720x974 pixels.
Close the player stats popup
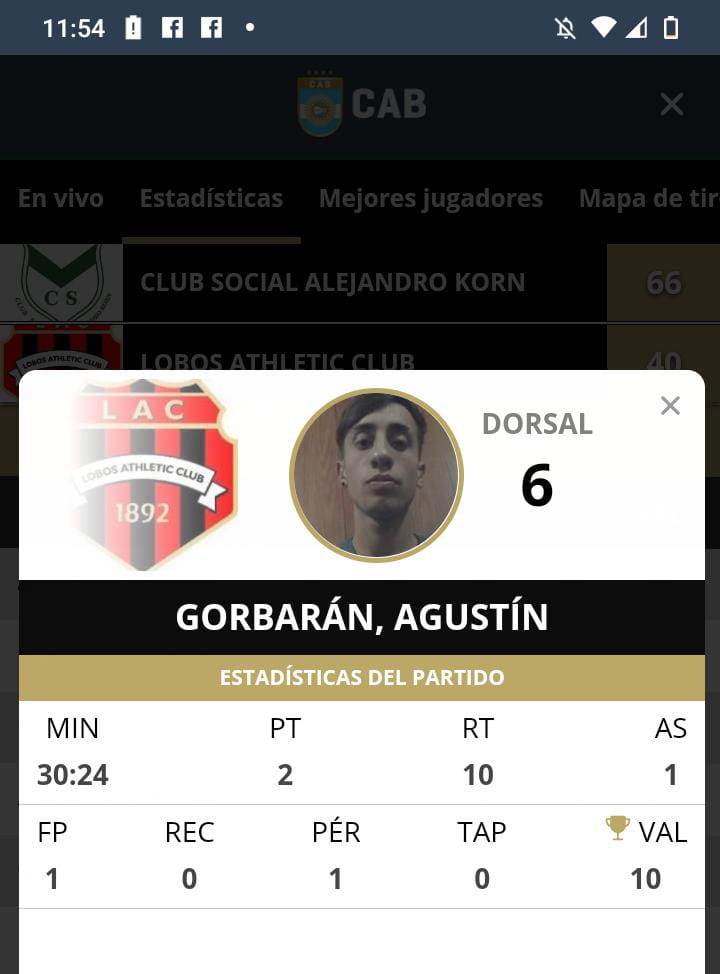coord(670,405)
